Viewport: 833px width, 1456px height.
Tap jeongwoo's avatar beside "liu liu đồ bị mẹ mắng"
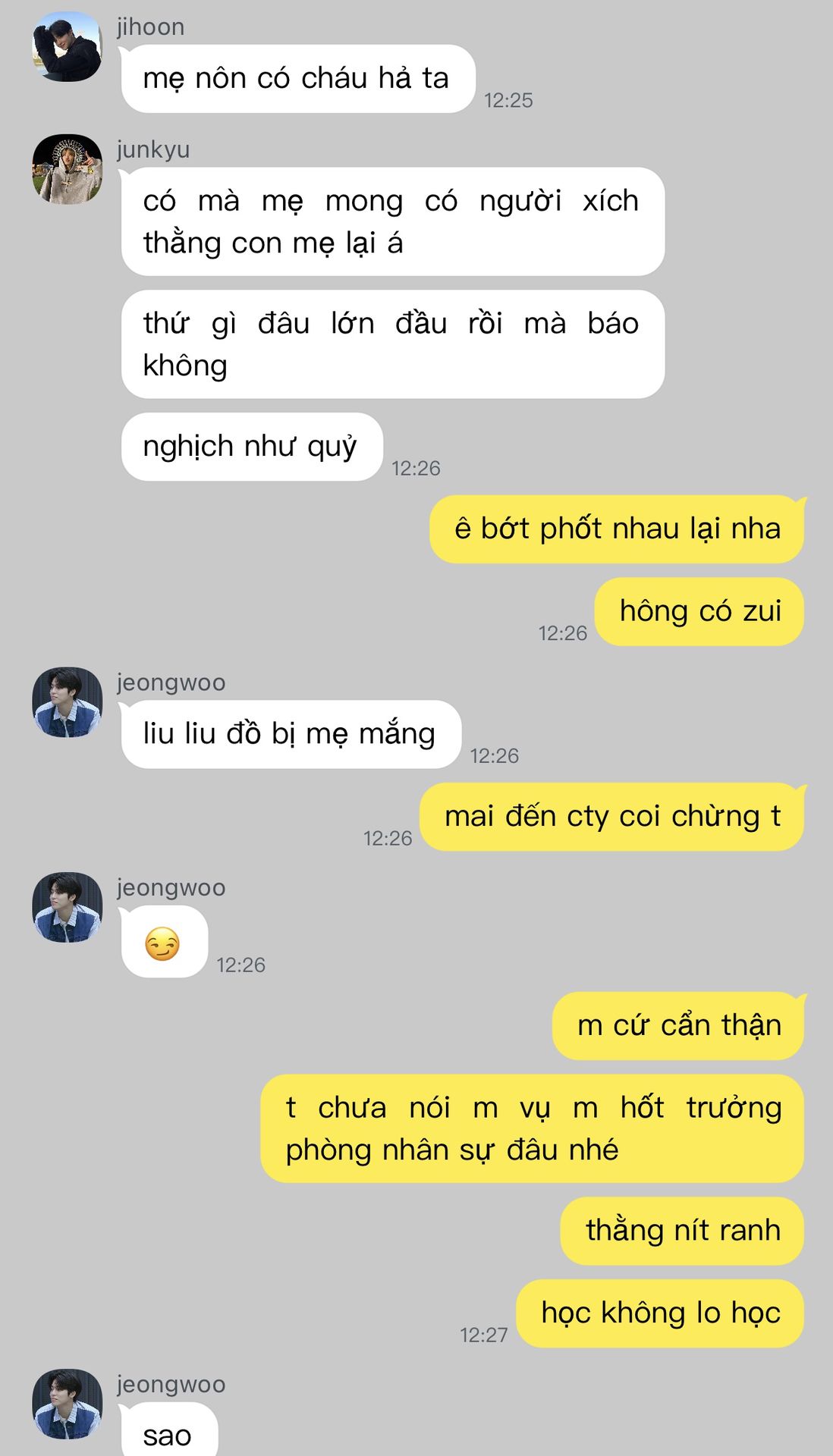(x=67, y=702)
